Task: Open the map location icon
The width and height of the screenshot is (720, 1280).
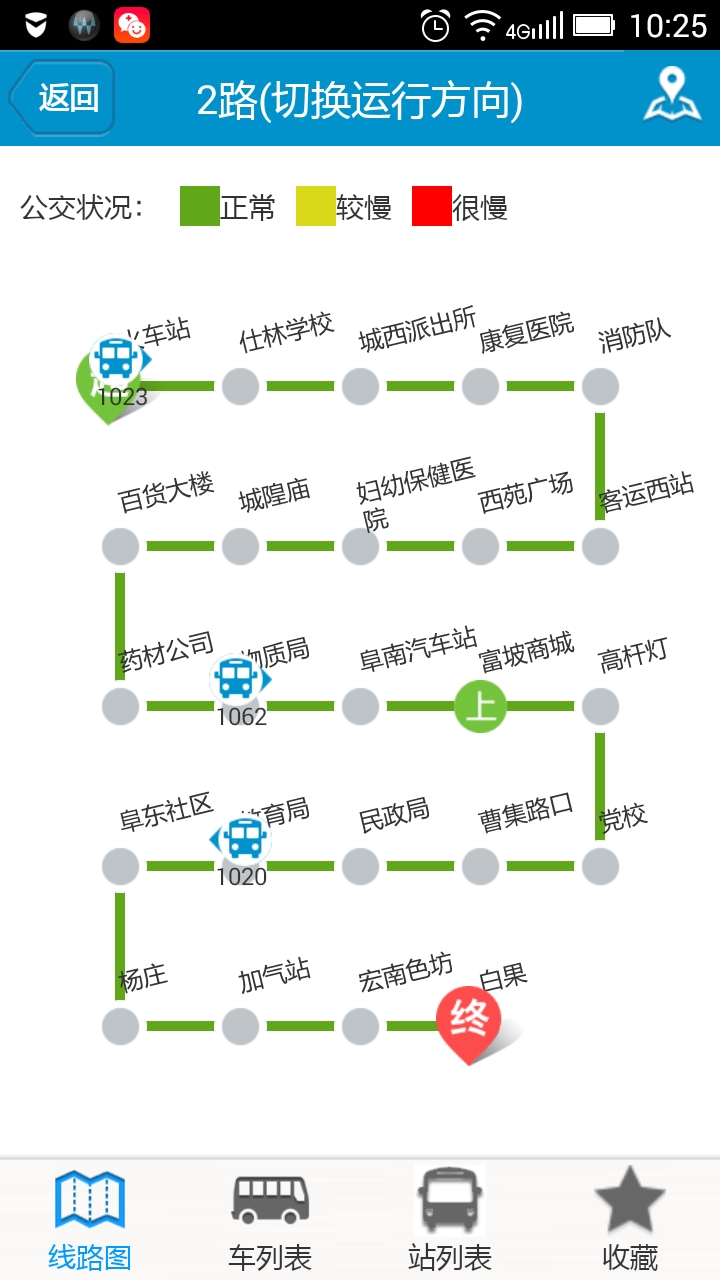Action: point(671,95)
